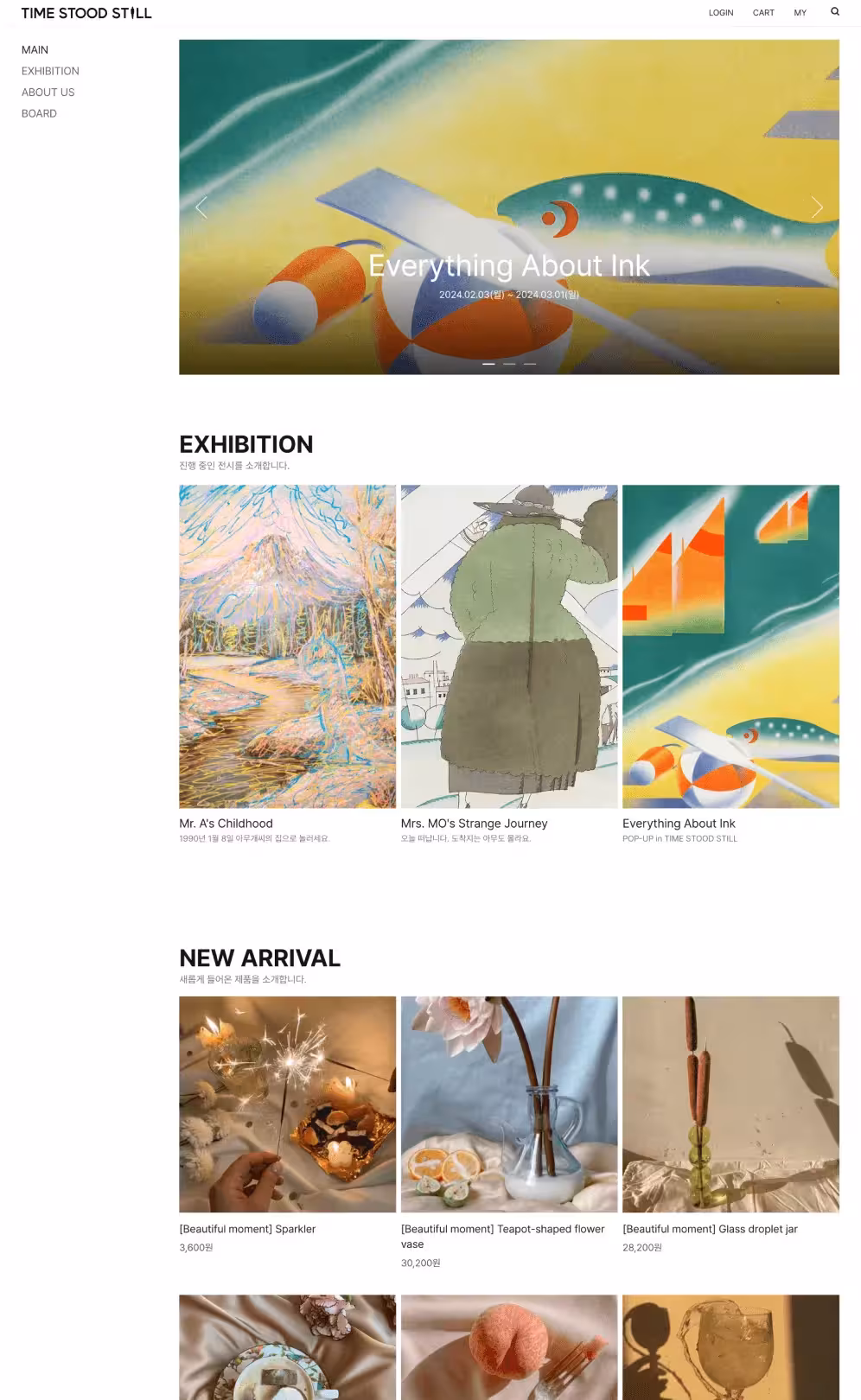The image size is (861, 1400).
Task: Open the CART
Action: click(763, 13)
